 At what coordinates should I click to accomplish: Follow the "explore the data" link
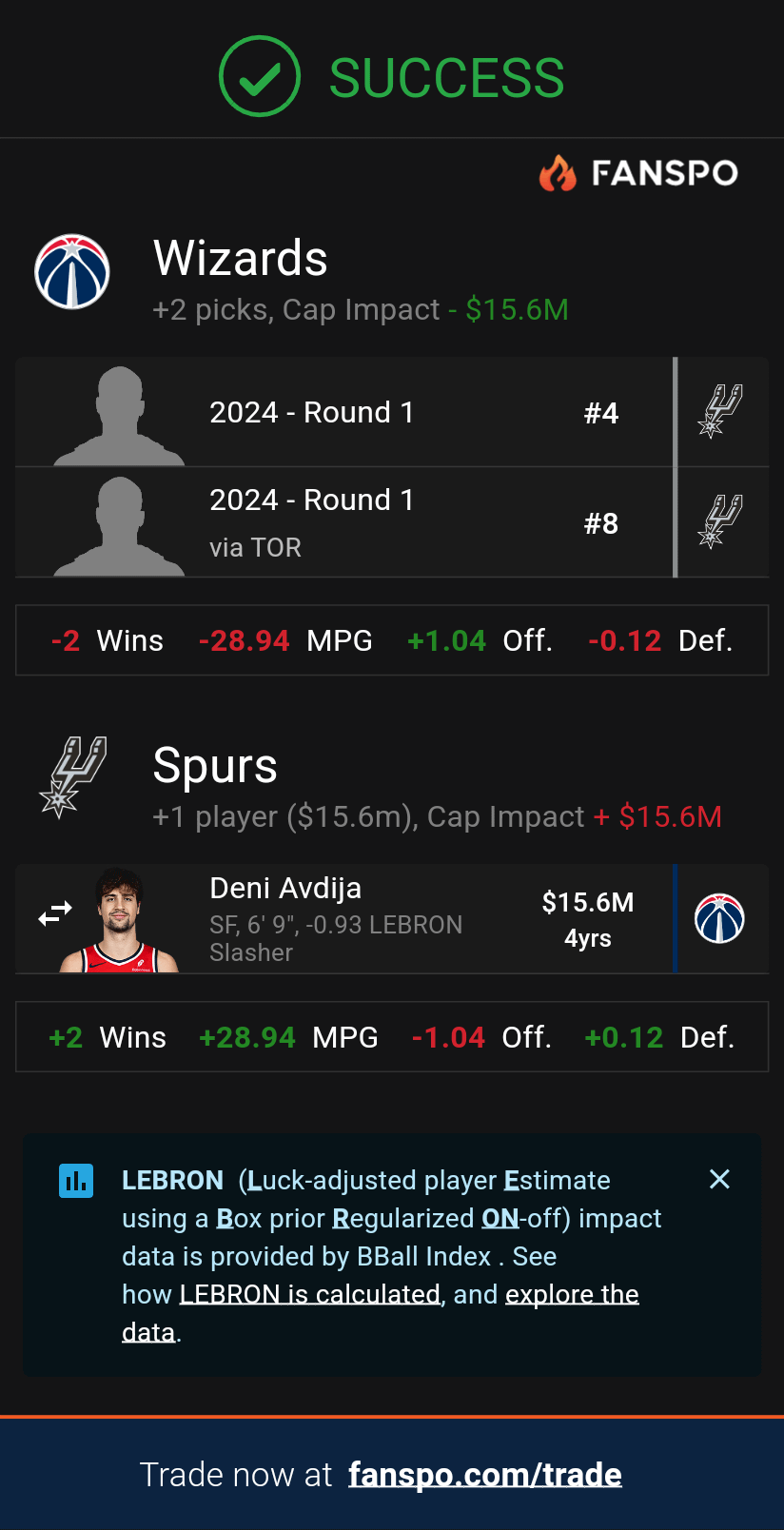[x=572, y=1294]
